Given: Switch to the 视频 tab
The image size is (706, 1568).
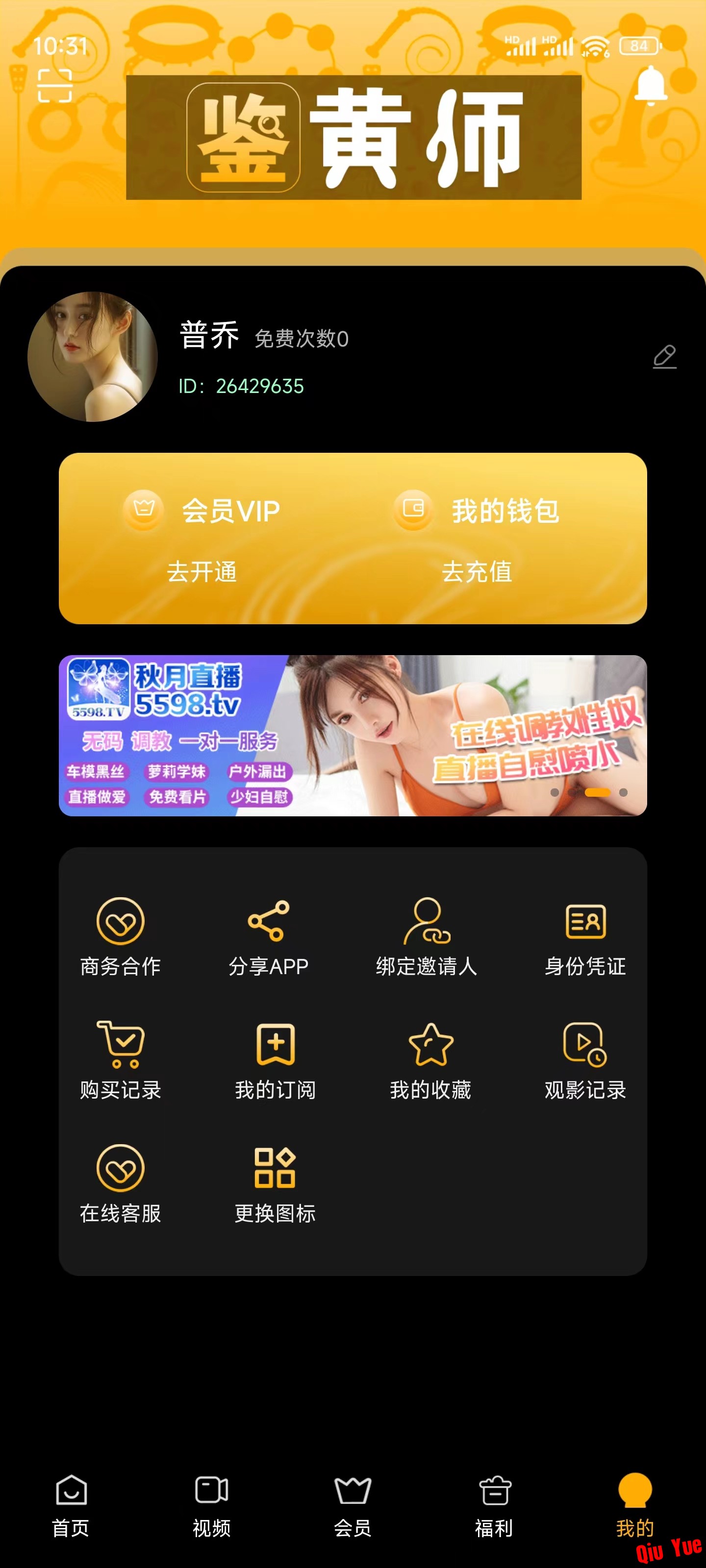Looking at the screenshot, I should click(211, 1504).
